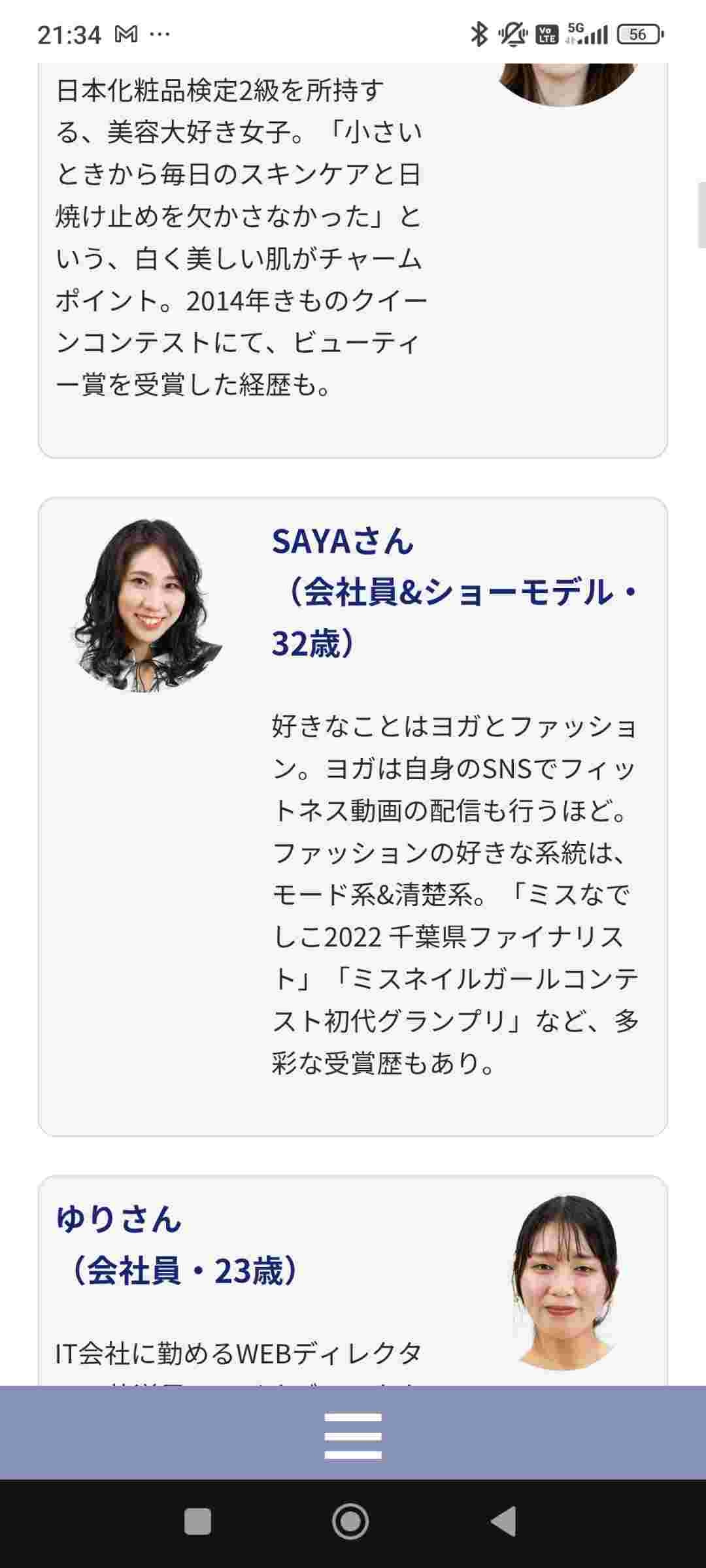Viewport: 706px width, 1568px height.
Task: Return to the system home screen
Action: pyautogui.click(x=351, y=1522)
